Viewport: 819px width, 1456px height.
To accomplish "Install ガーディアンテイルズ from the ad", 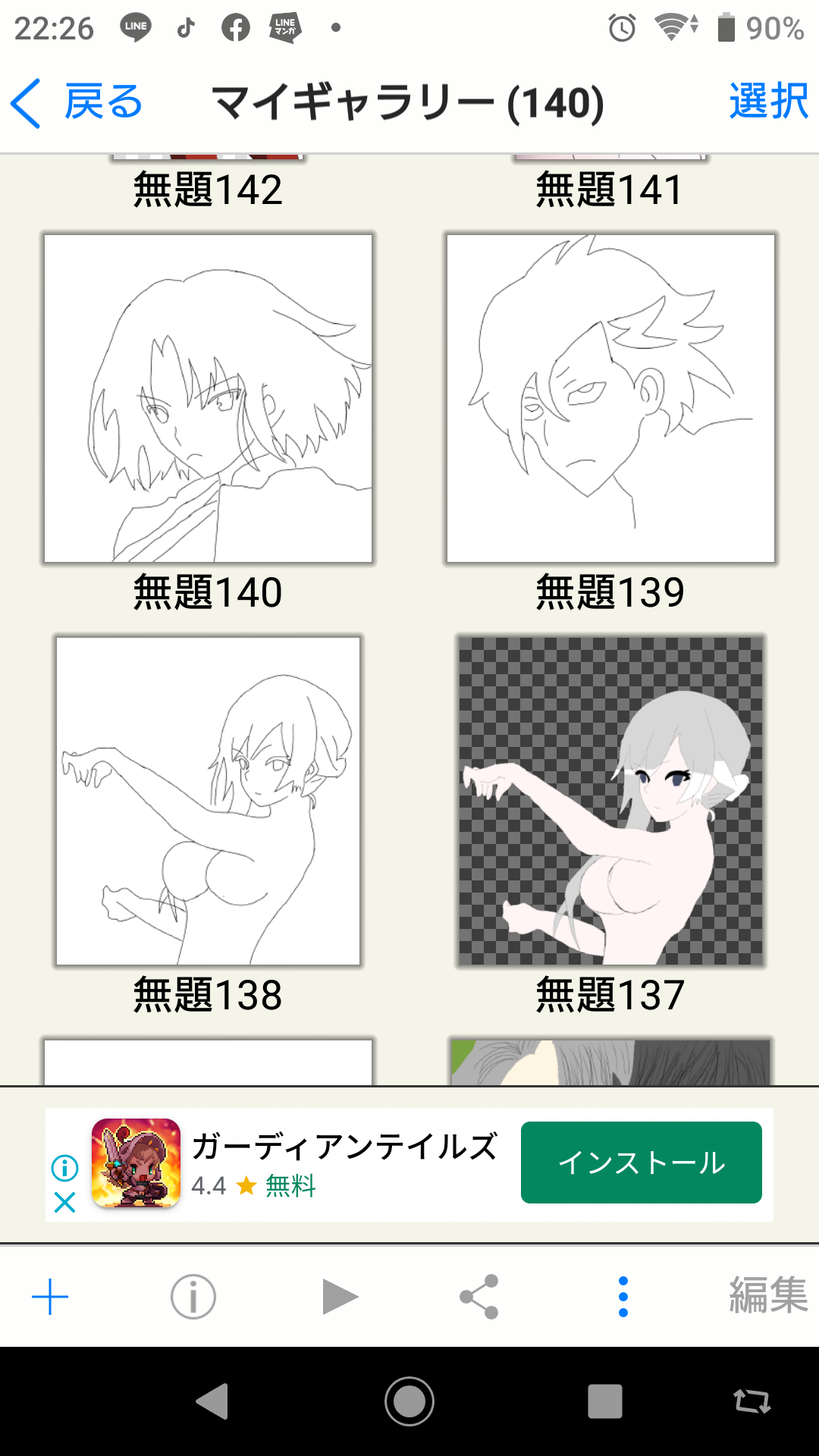I will coord(641,1163).
